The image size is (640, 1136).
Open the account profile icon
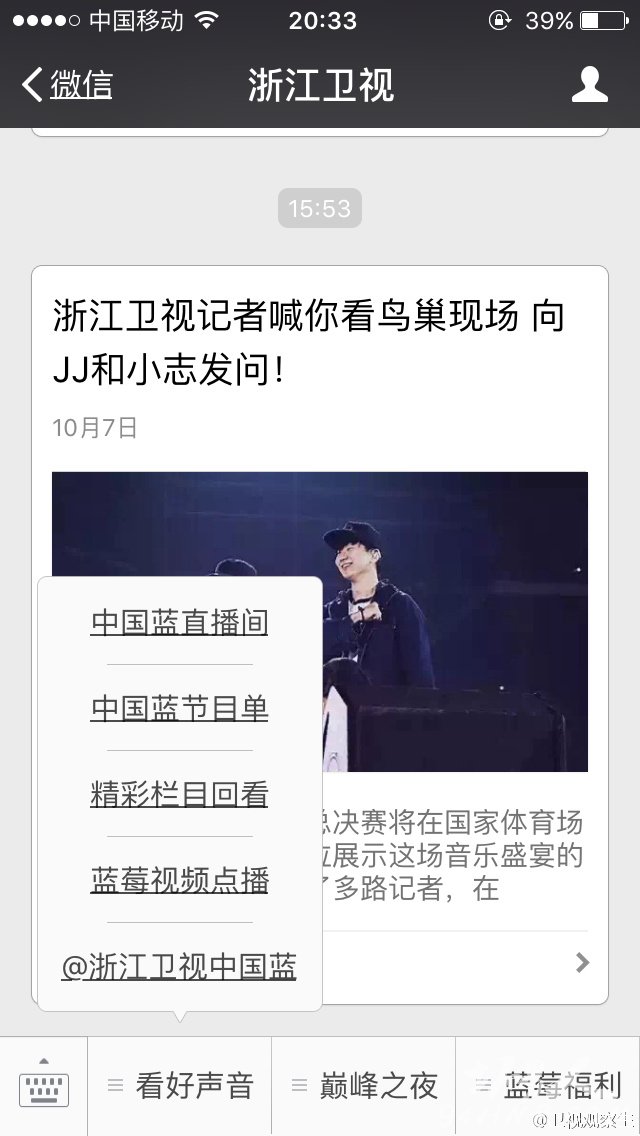589,84
